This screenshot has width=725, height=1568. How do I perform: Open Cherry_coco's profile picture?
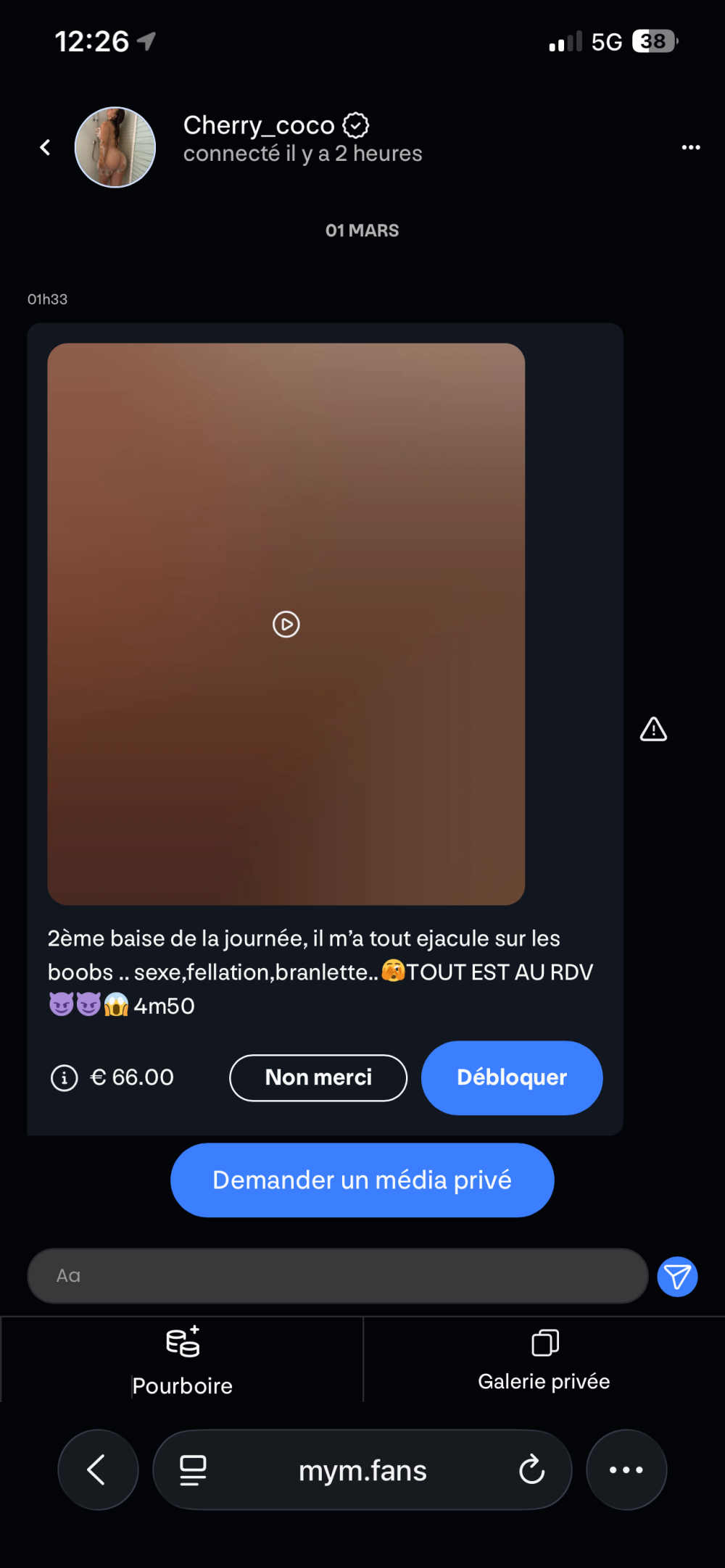(x=115, y=147)
